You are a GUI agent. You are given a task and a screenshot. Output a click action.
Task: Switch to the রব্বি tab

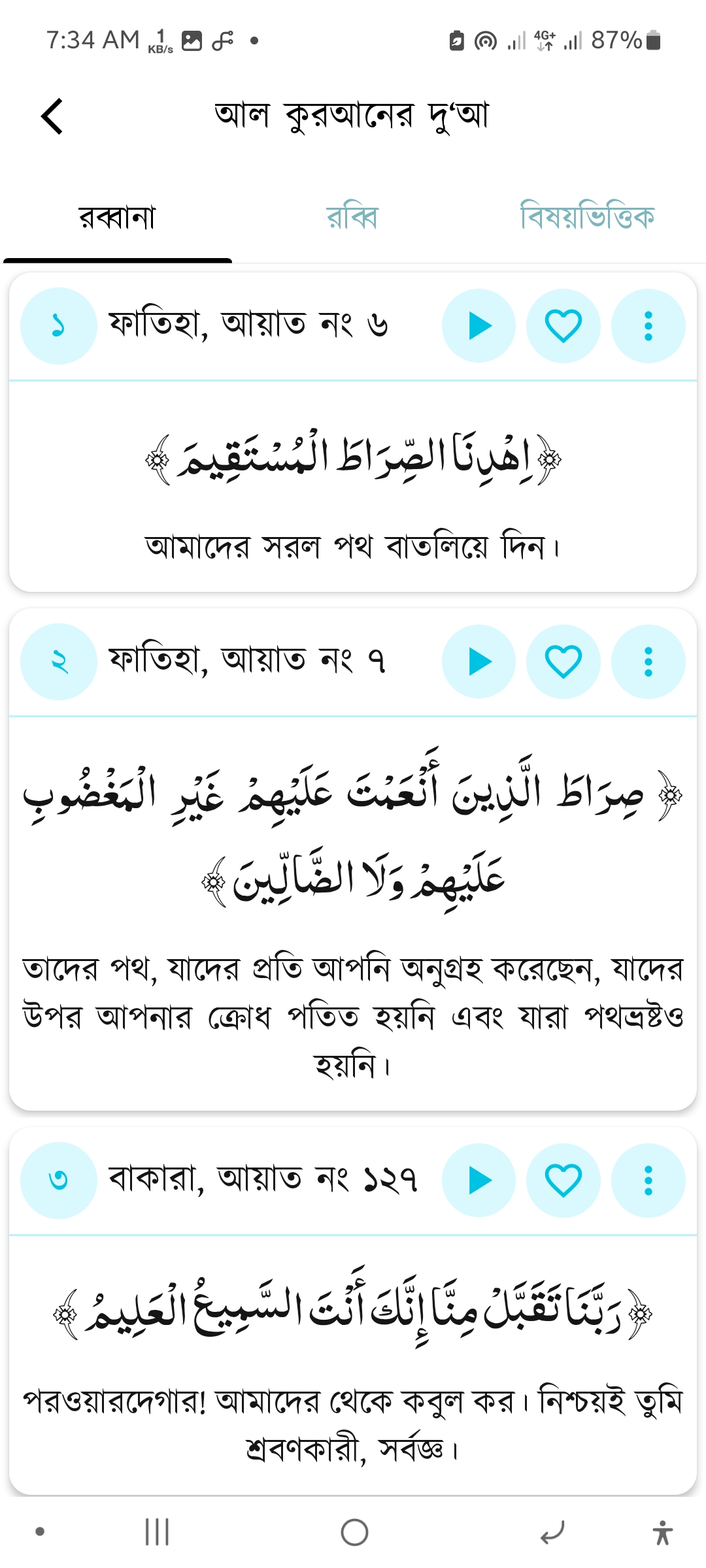[352, 218]
